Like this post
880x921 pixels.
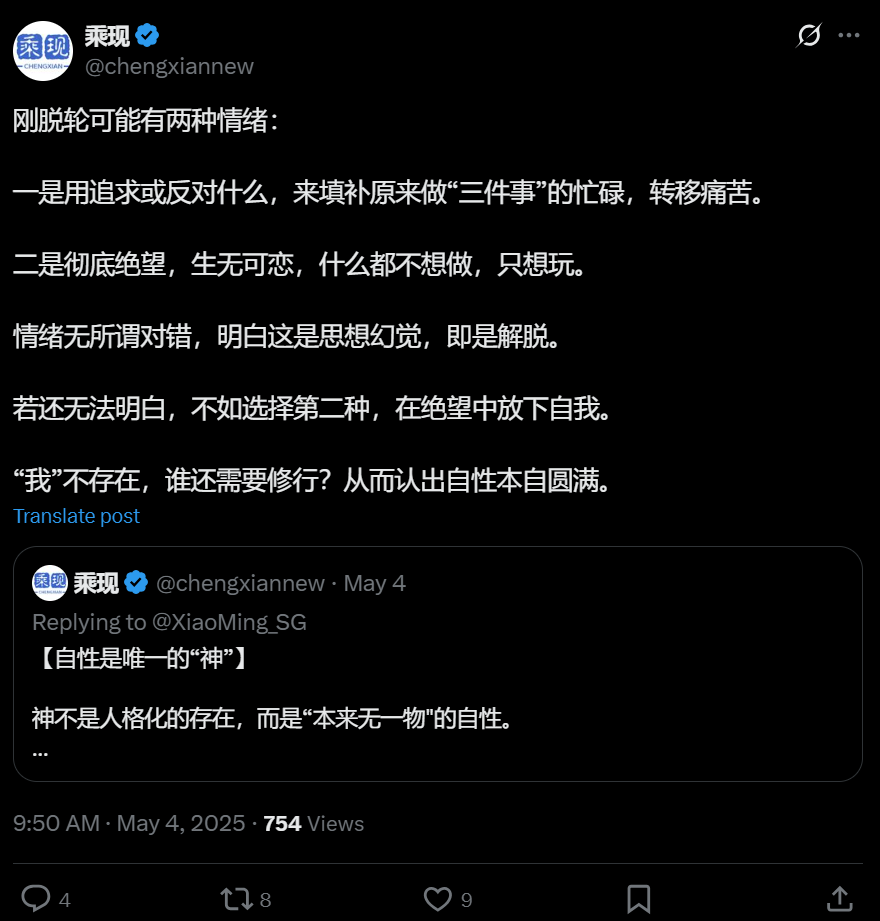[438, 898]
